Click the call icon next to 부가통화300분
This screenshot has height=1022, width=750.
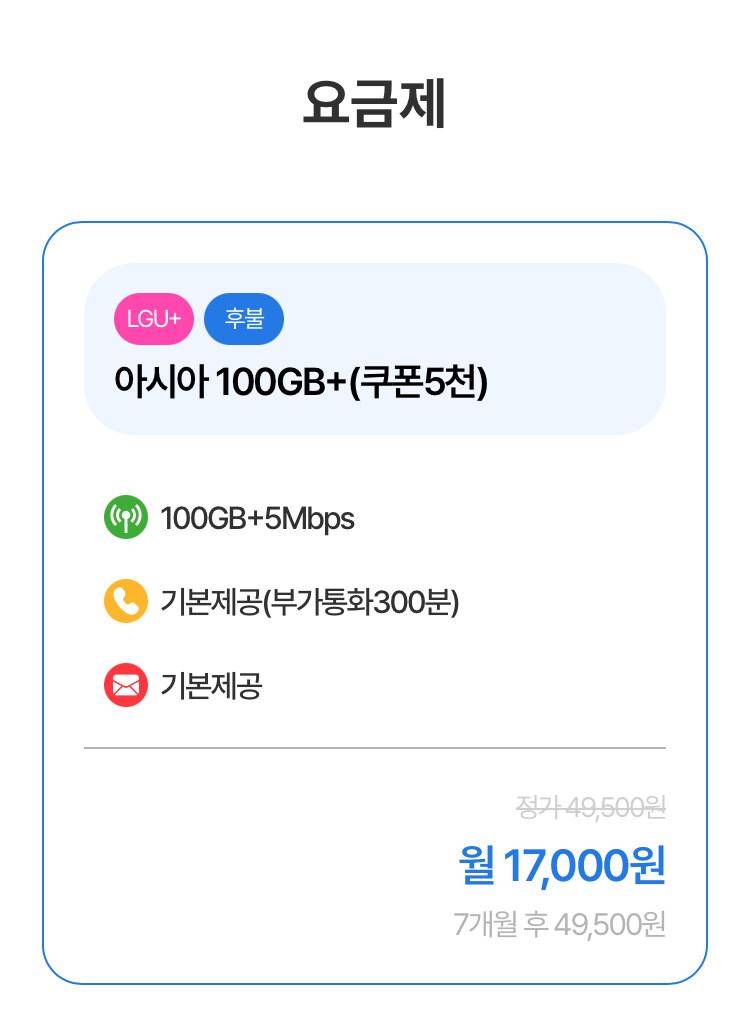click(126, 602)
